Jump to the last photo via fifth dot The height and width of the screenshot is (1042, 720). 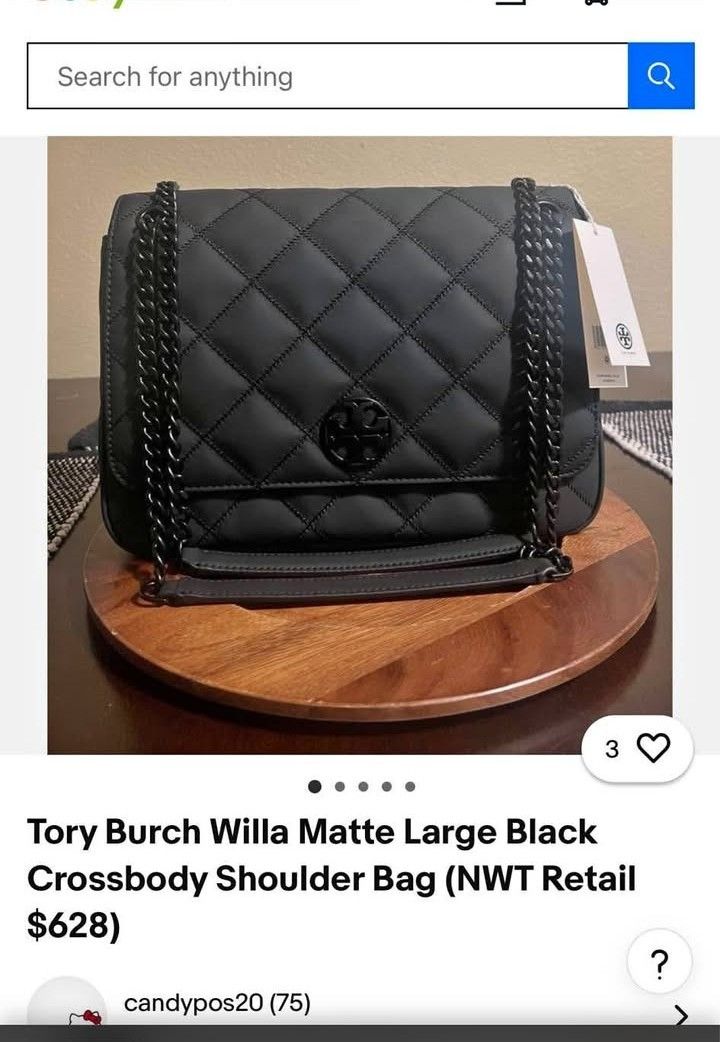tap(409, 787)
